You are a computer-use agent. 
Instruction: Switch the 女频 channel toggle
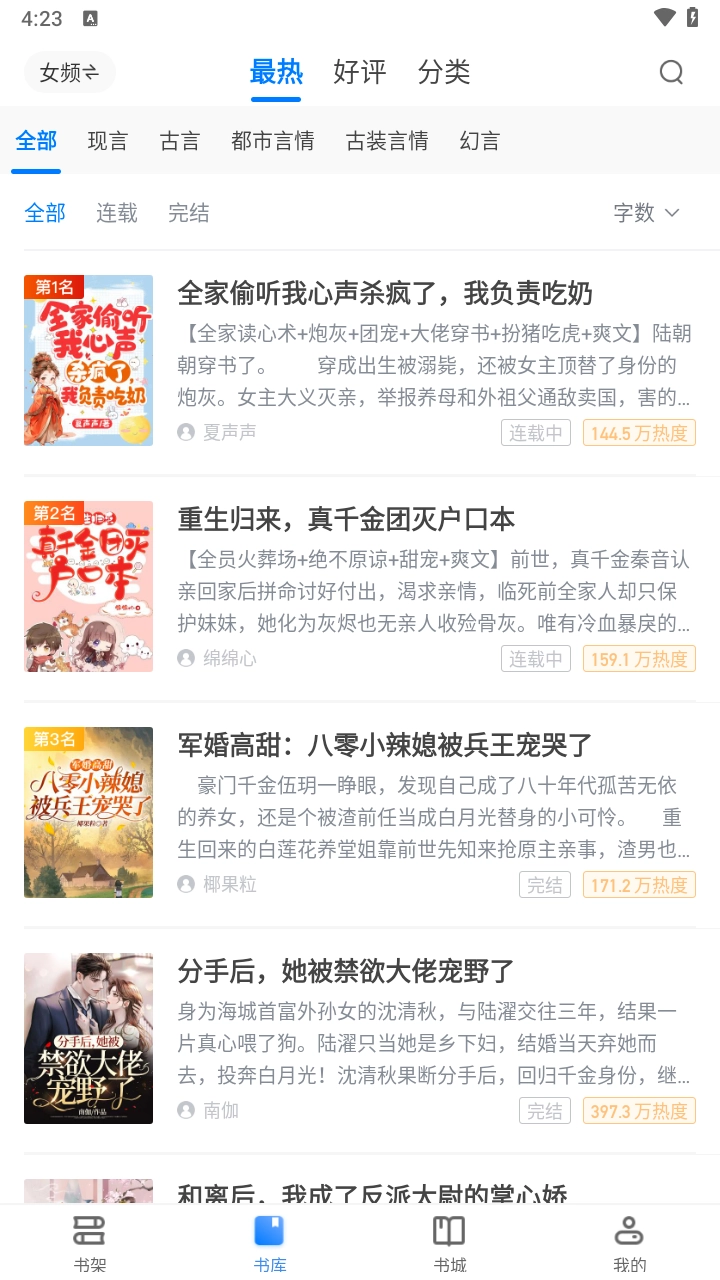[69, 72]
